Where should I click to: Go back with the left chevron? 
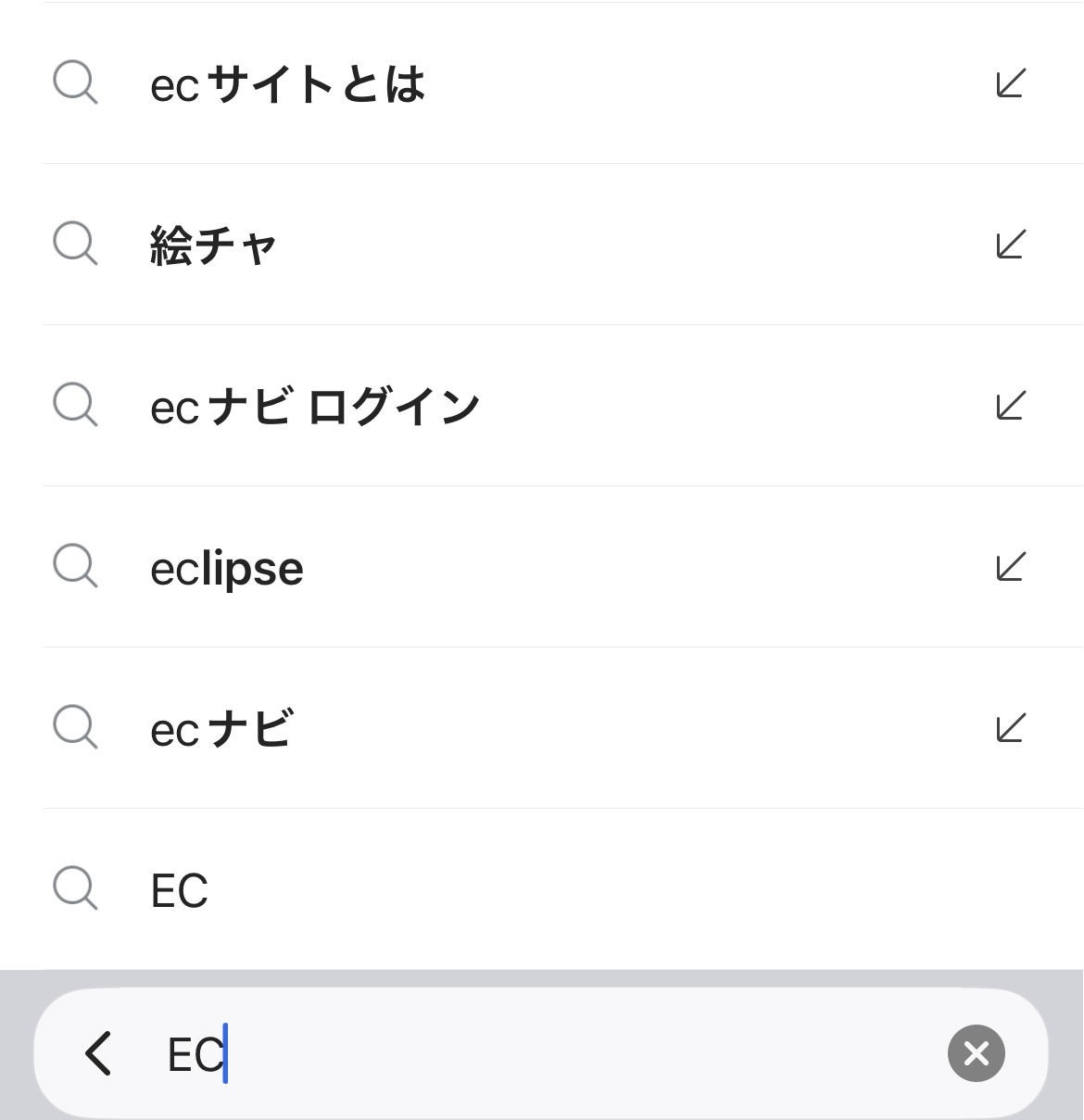[98, 1053]
